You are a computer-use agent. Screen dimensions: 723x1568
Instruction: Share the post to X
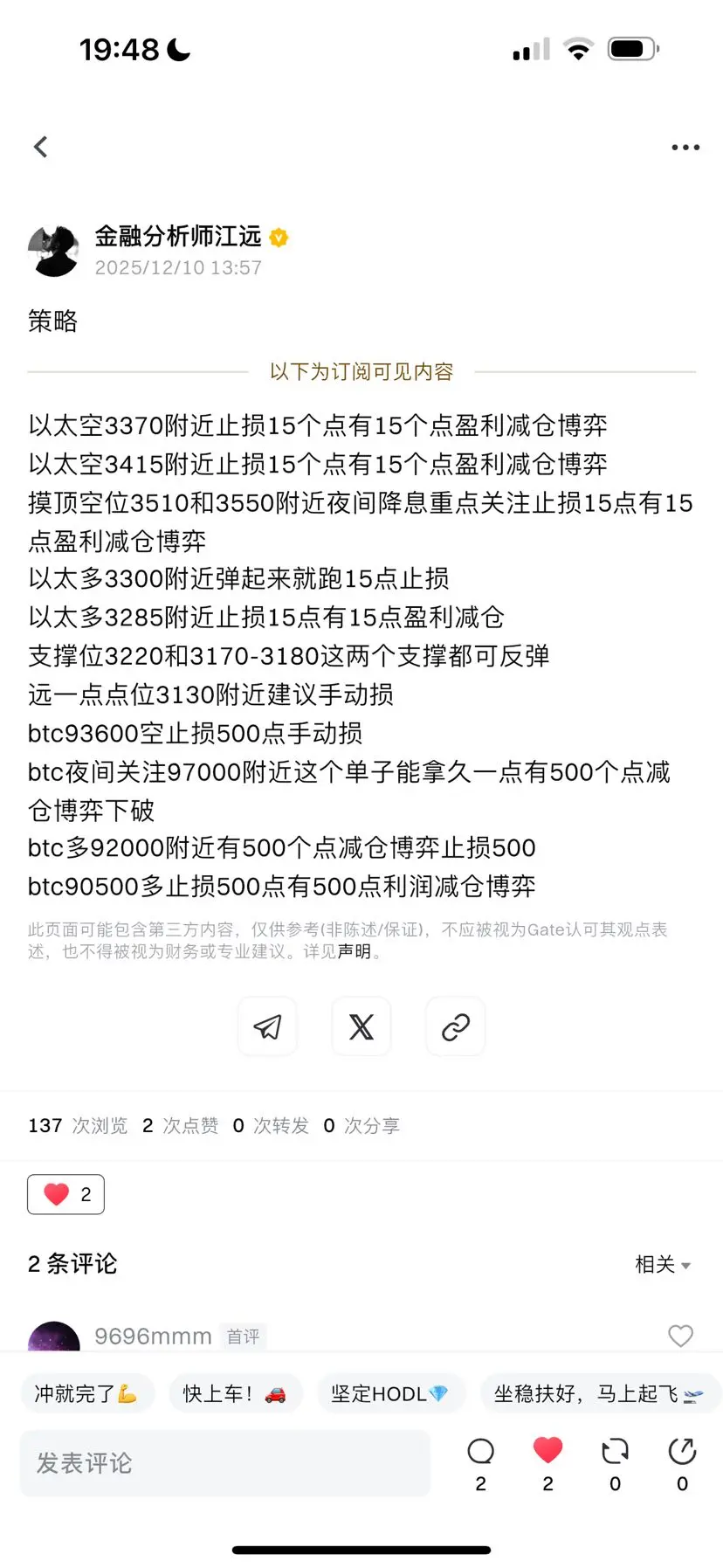(361, 1026)
